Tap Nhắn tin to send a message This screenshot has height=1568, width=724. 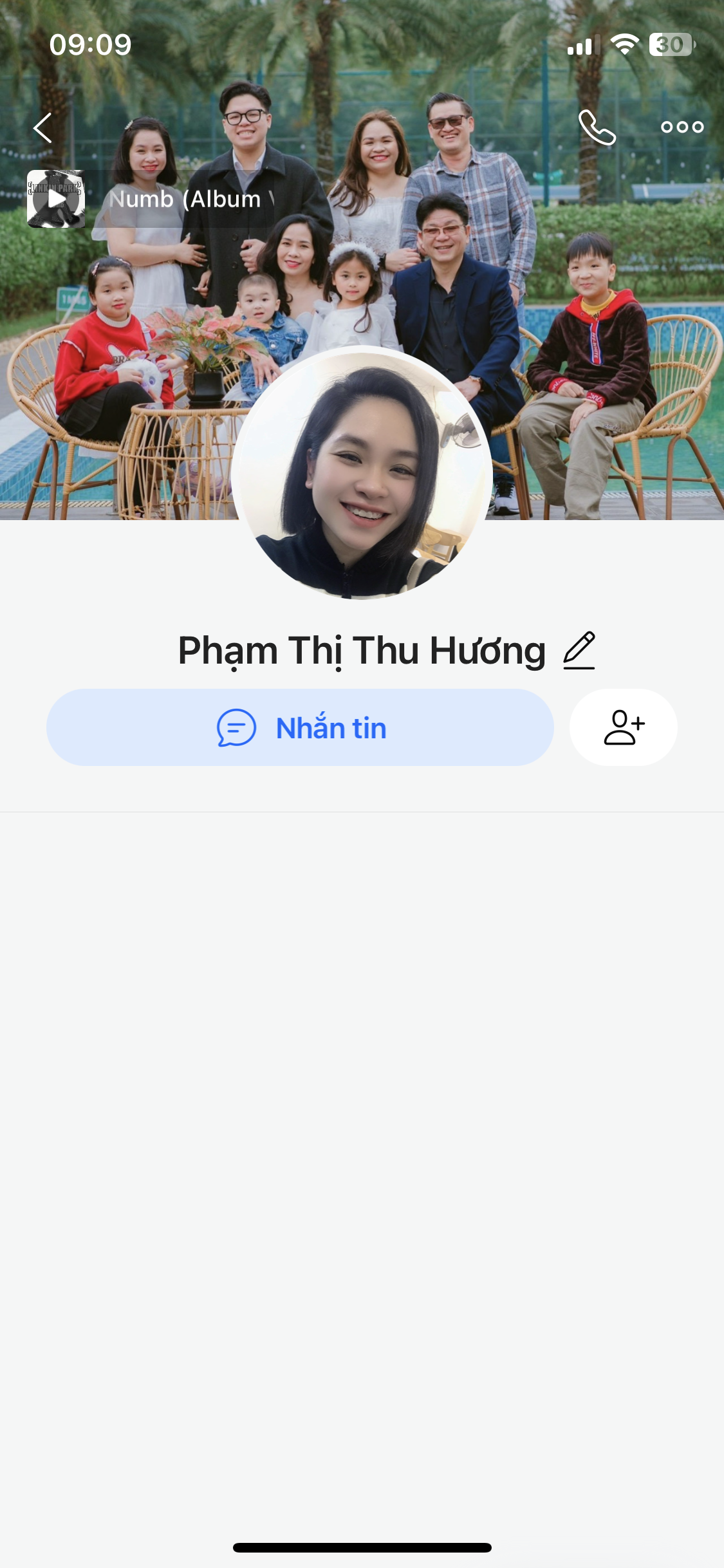click(300, 727)
